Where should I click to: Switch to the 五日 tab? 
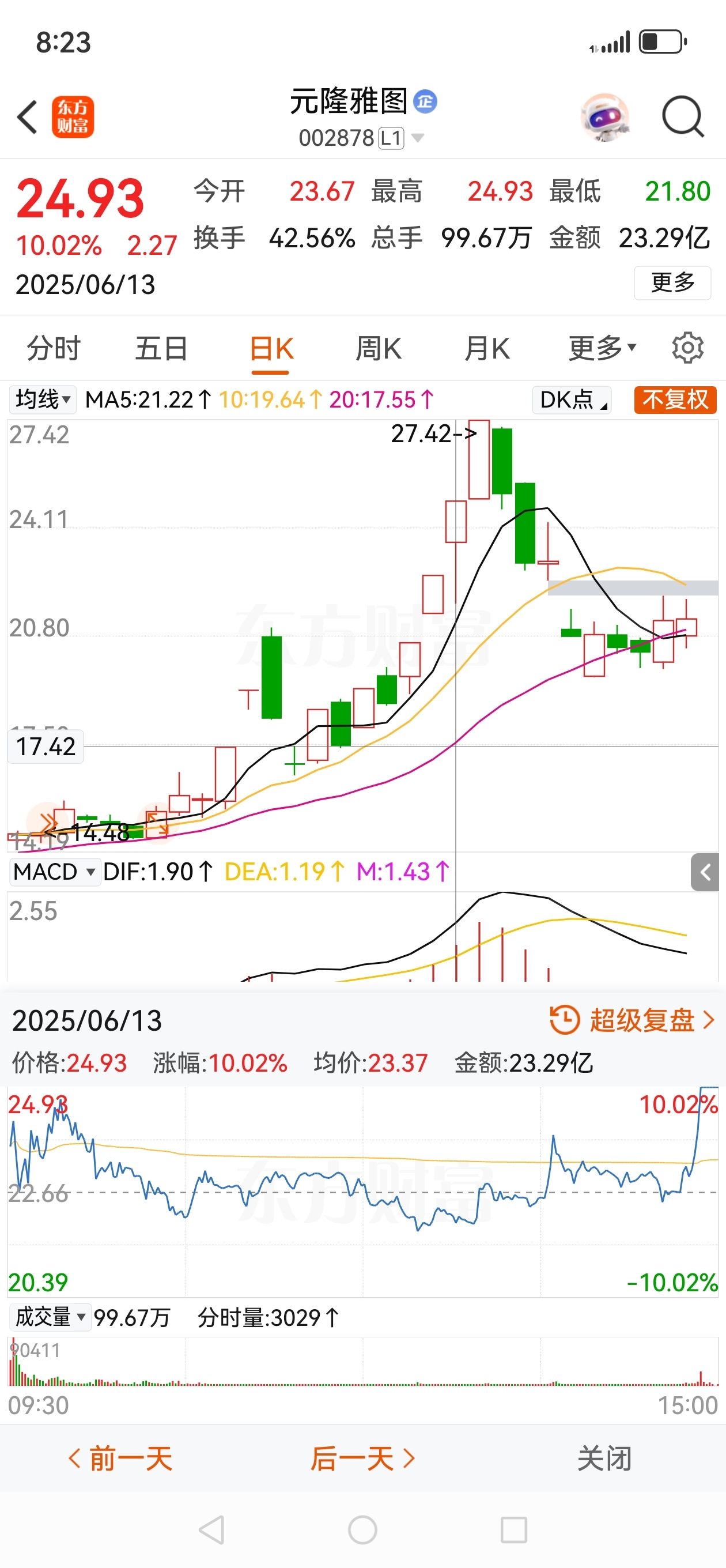(161, 349)
